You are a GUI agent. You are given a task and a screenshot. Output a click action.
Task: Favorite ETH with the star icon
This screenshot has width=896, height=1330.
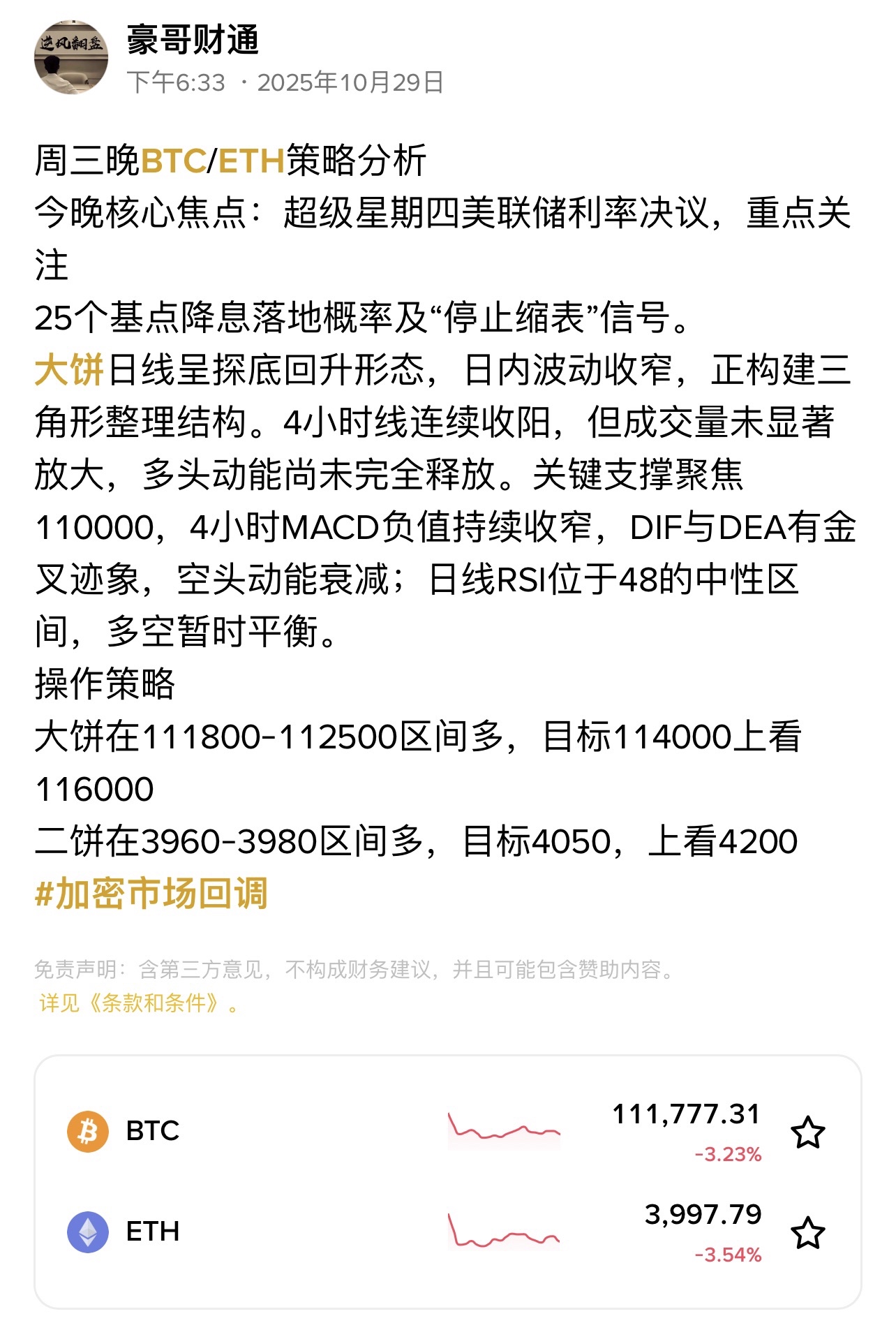click(808, 1232)
